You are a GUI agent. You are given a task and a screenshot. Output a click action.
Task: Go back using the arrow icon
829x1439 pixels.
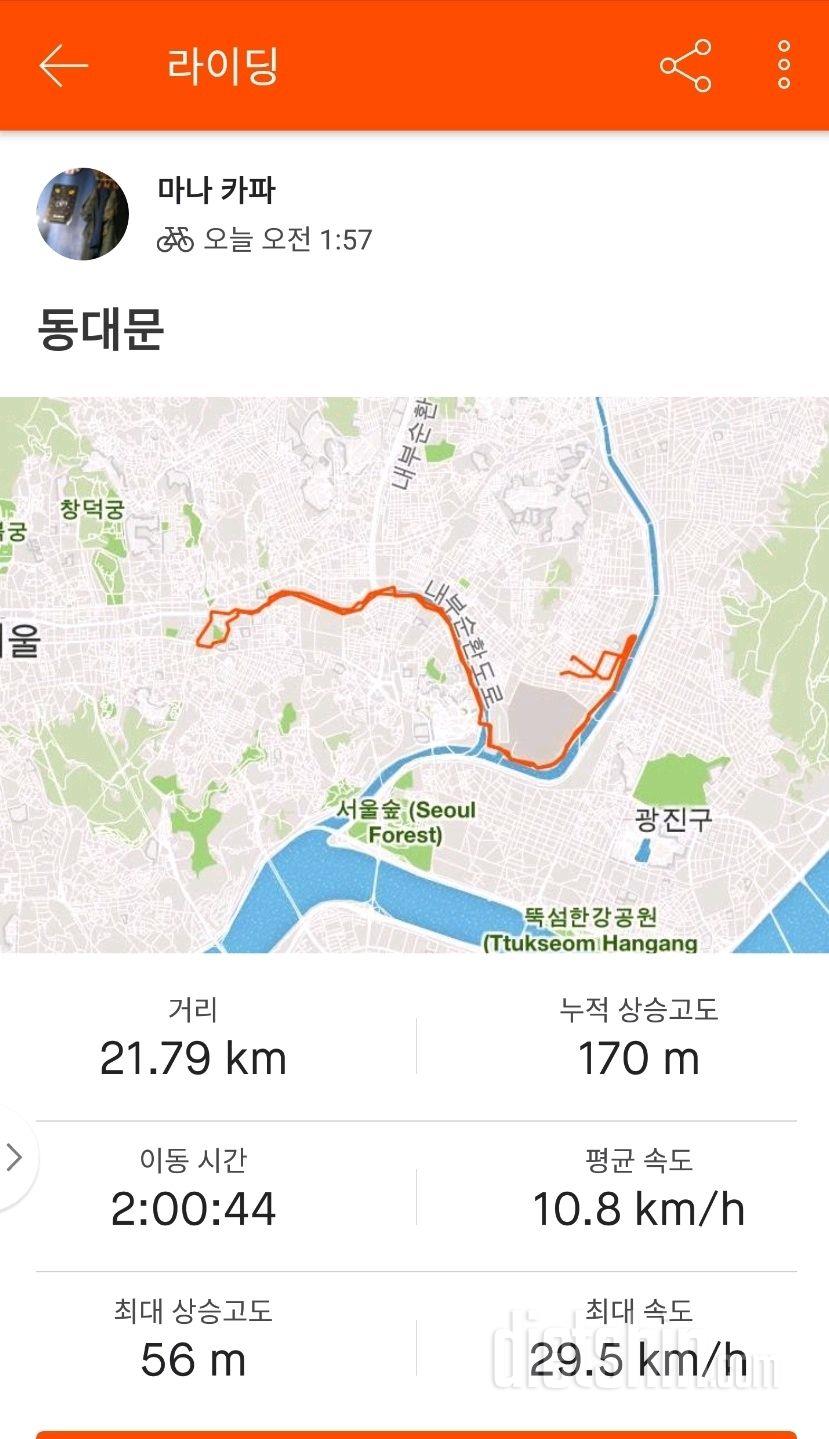[x=64, y=66]
